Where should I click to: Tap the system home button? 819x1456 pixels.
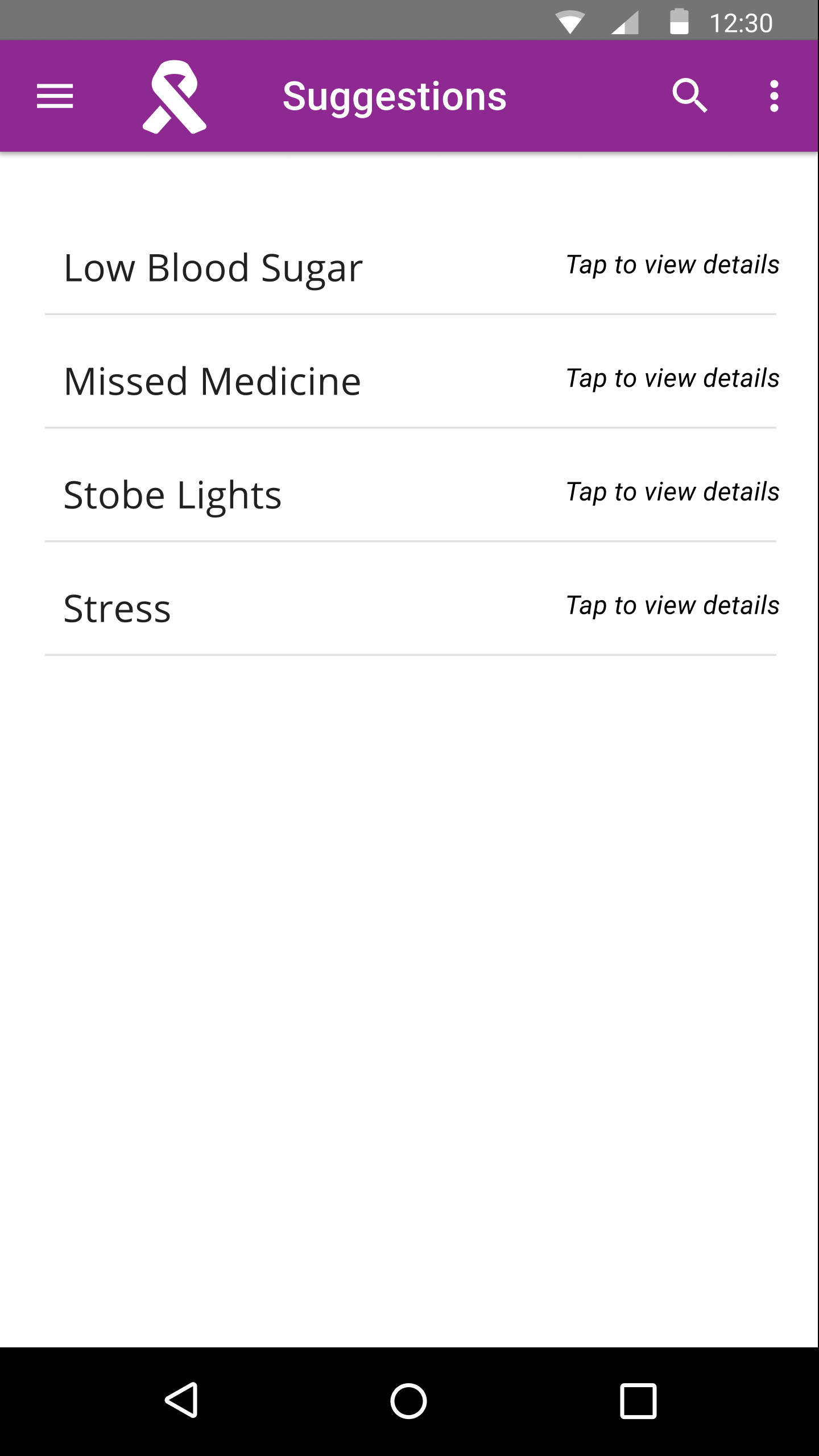tap(408, 1400)
